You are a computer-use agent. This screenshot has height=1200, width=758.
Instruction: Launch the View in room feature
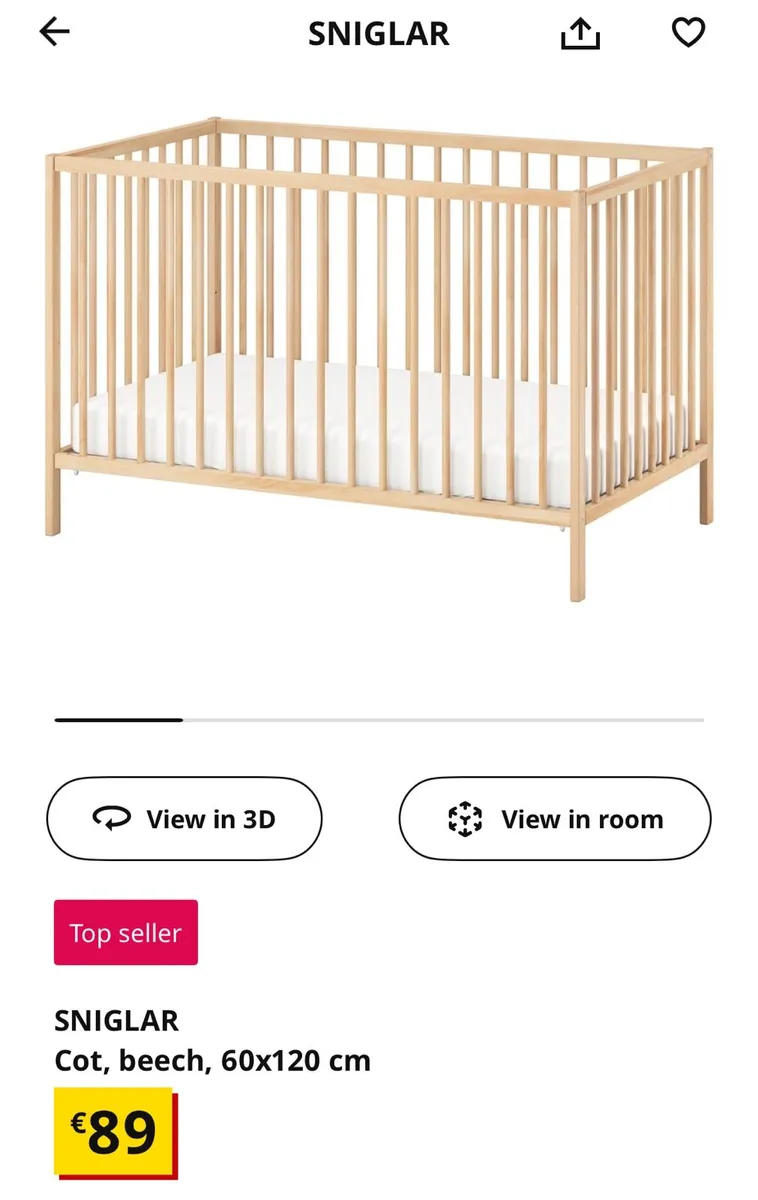pyautogui.click(x=555, y=818)
